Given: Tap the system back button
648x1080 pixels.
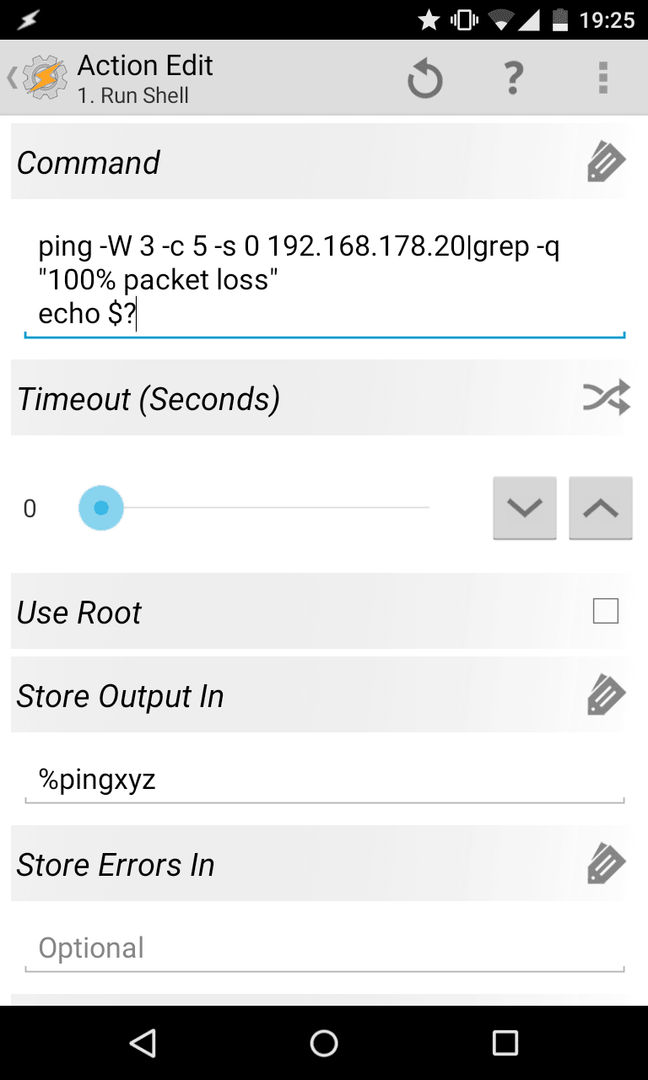Looking at the screenshot, I should pyautogui.click(x=143, y=1043).
